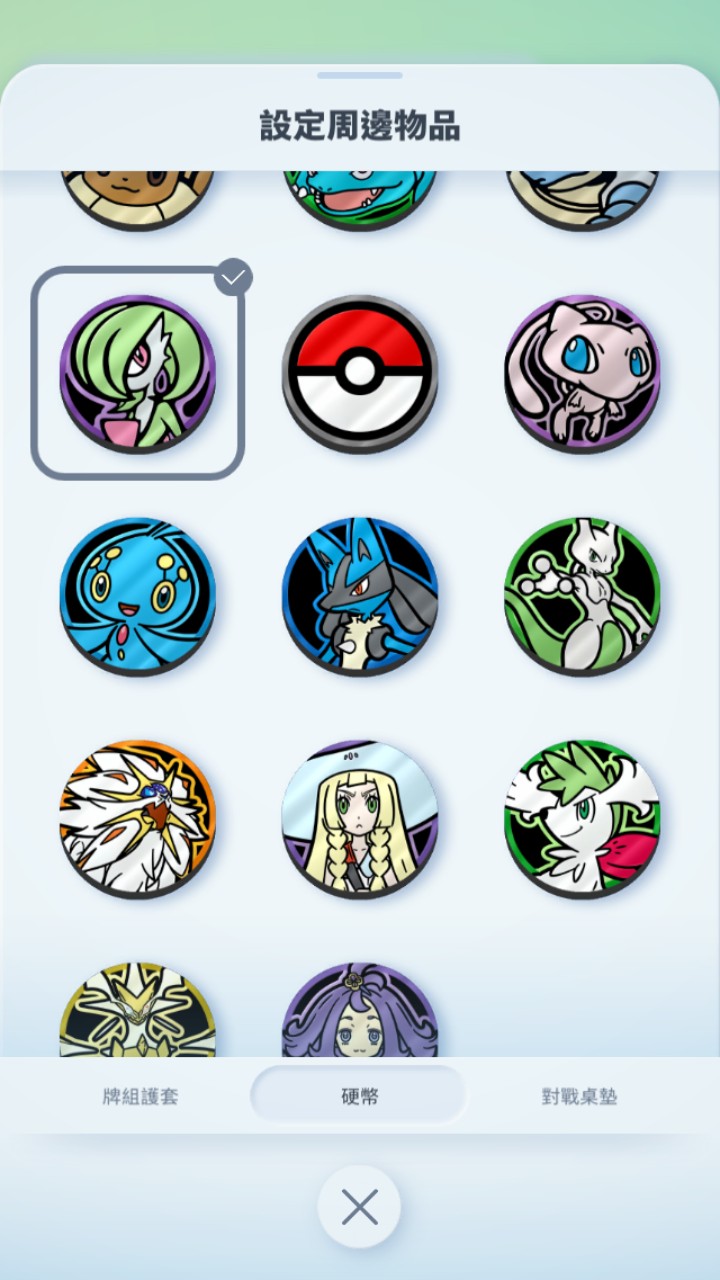Open the 對戰桌墊 tab

[579, 1096]
